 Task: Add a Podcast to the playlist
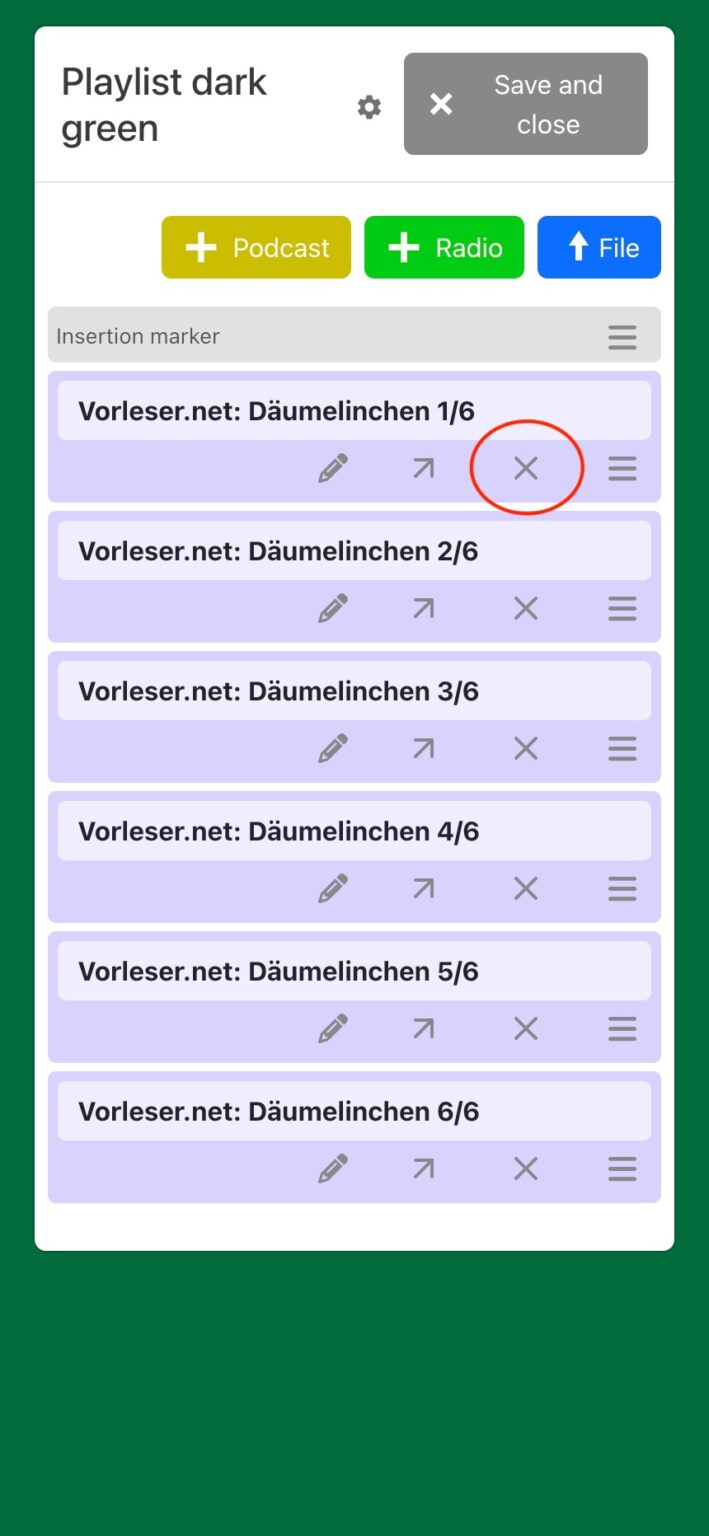tap(256, 247)
